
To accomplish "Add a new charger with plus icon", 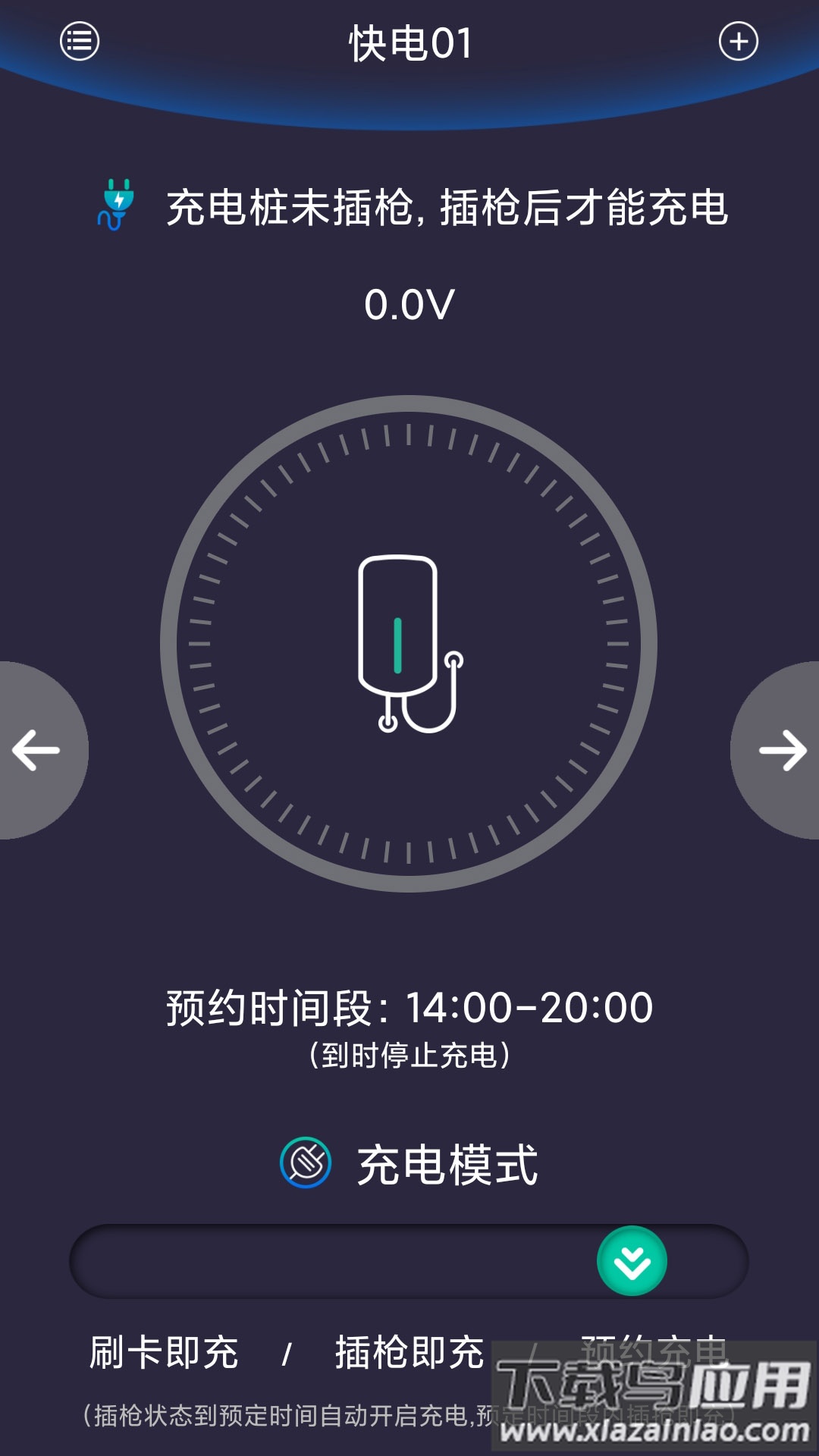I will 739,42.
